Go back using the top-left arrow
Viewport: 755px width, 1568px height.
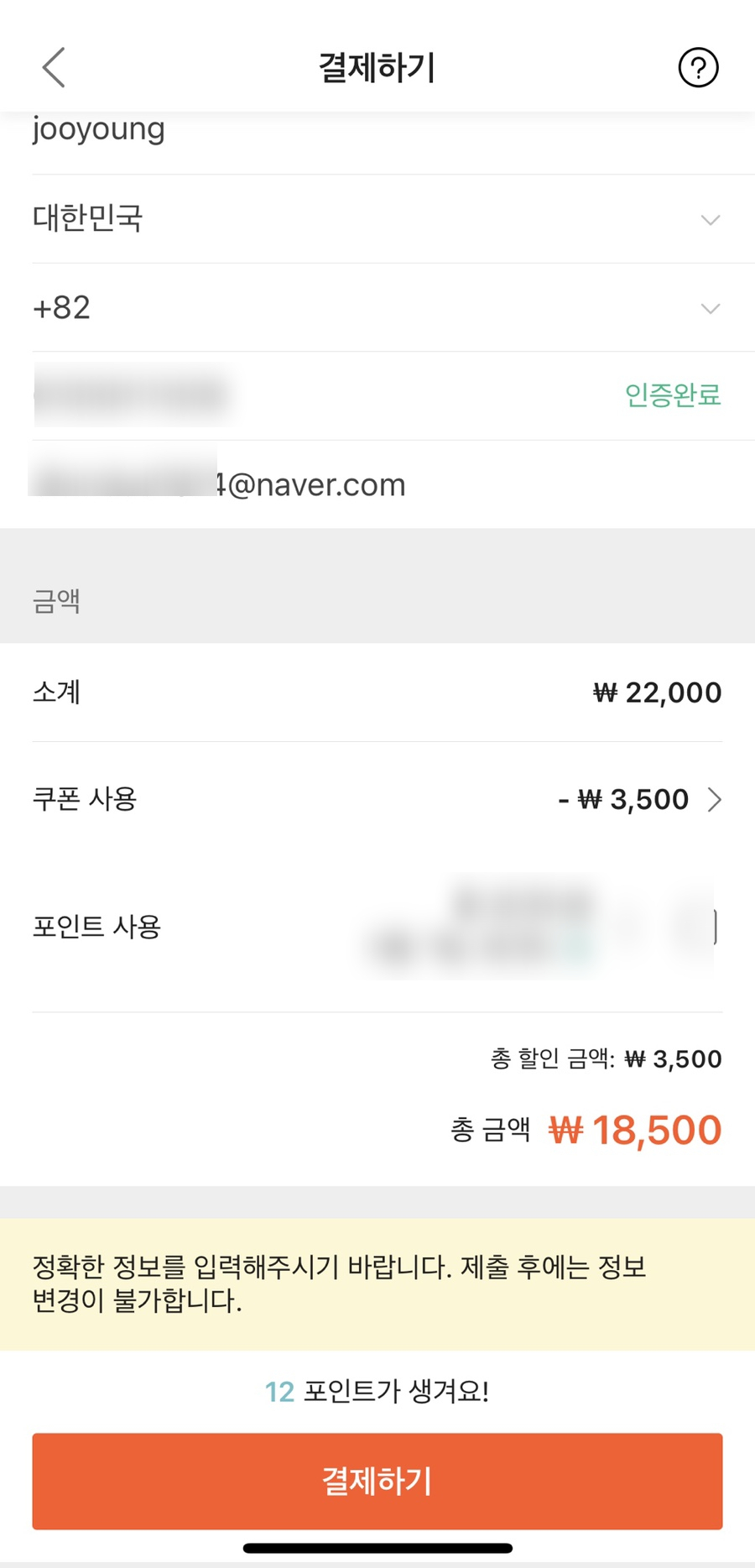pos(54,67)
